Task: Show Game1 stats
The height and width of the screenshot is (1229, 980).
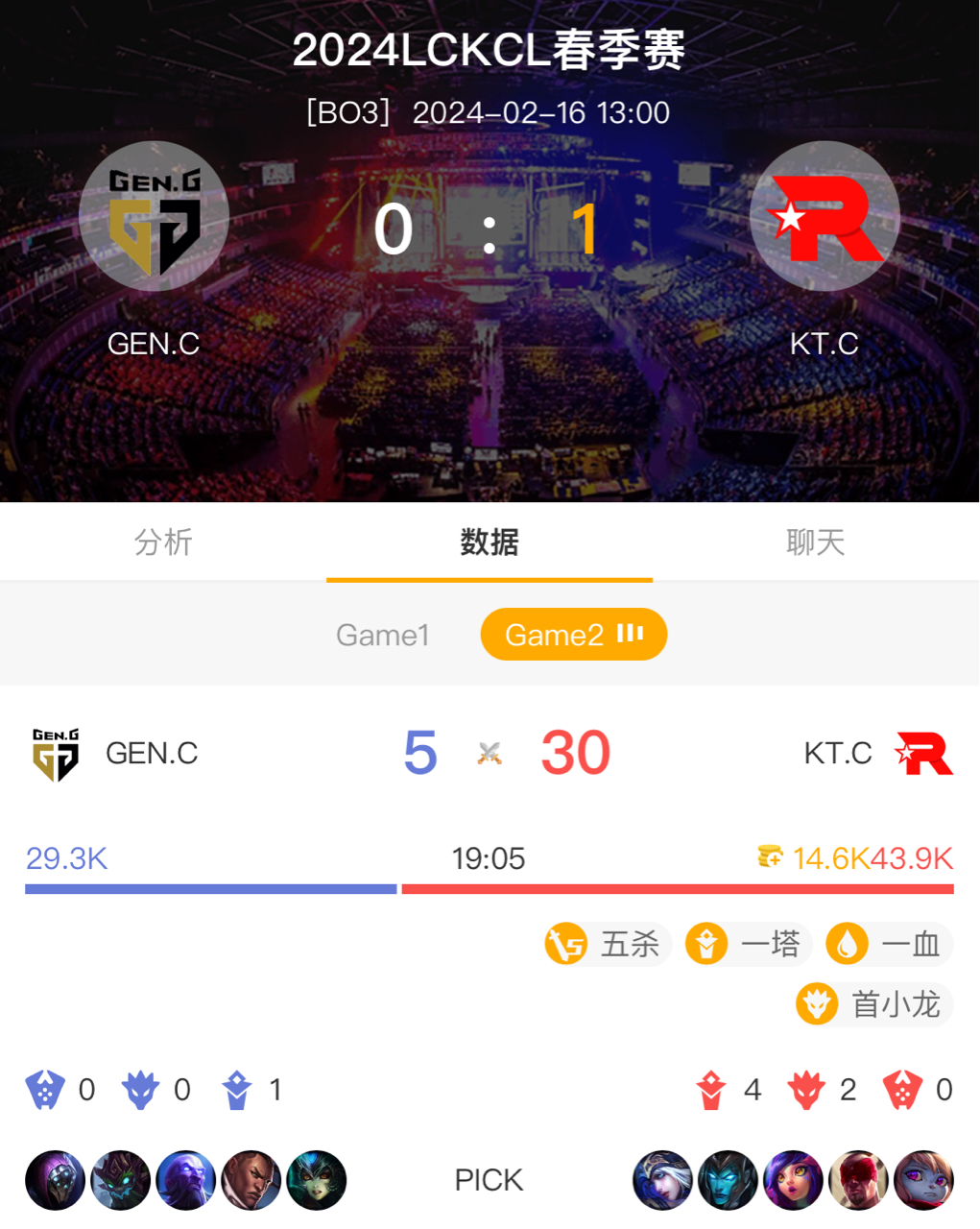Action: [382, 635]
